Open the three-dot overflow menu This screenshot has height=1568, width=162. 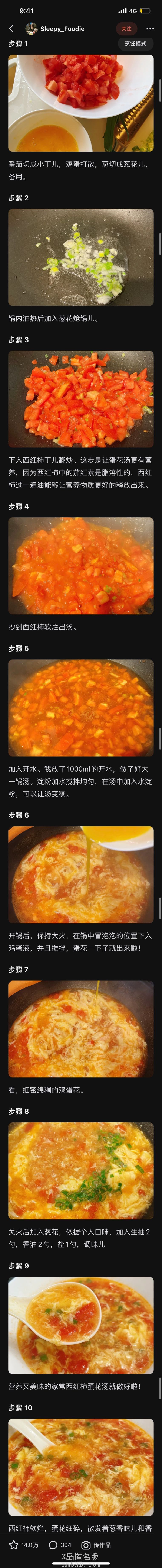[x=150, y=29]
